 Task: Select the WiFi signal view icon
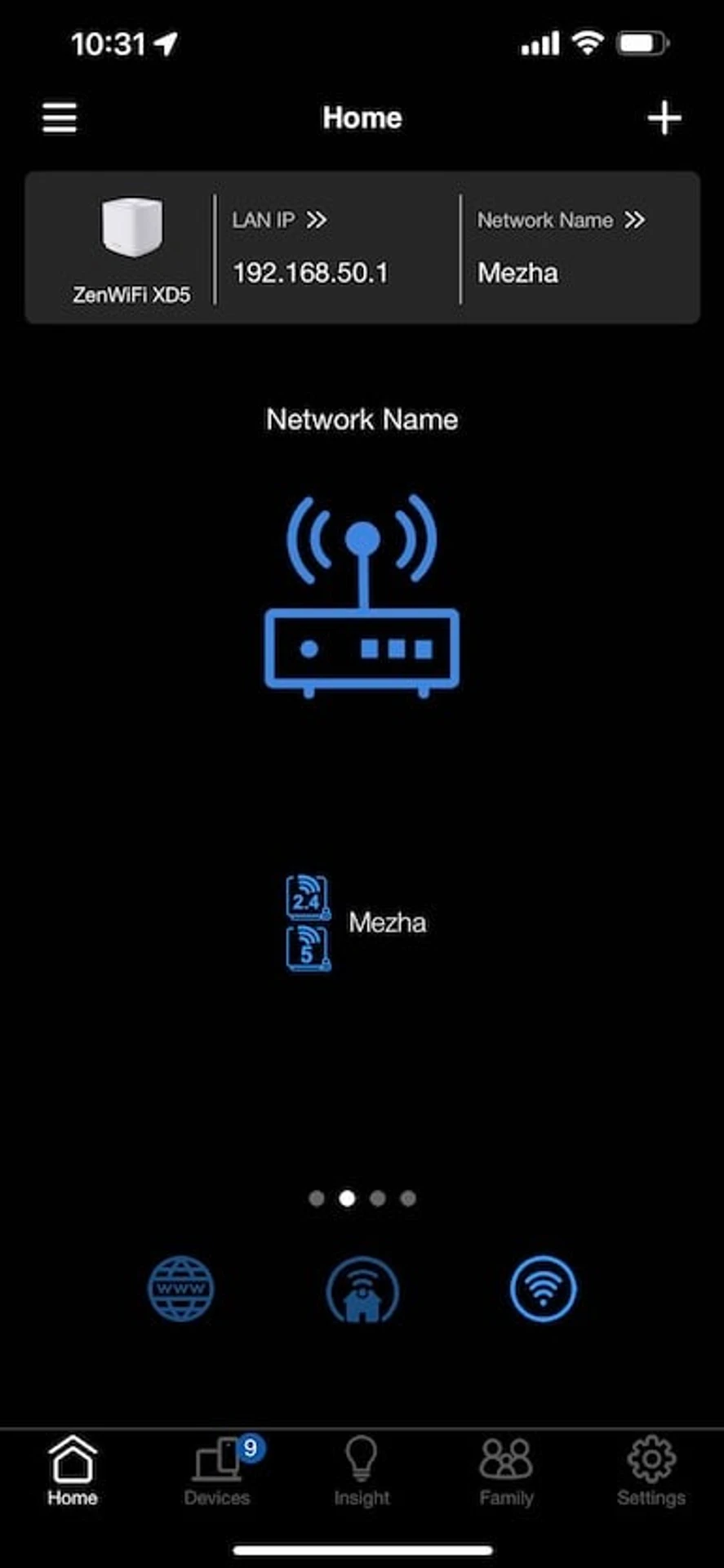tap(543, 1289)
